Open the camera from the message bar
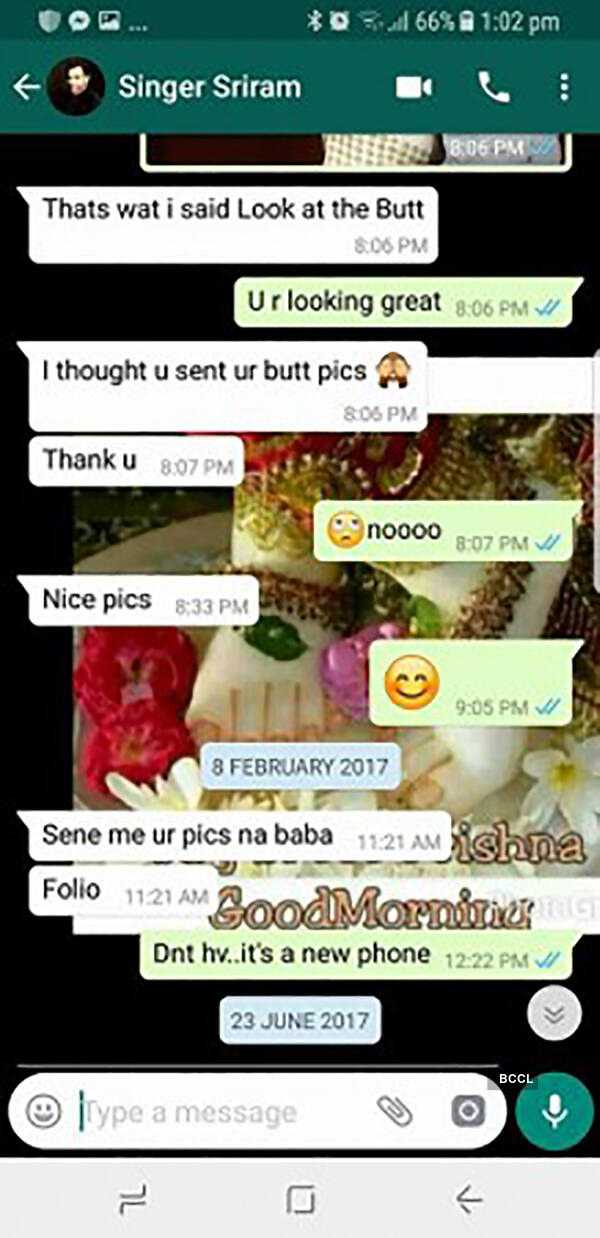600x1238 pixels. click(x=467, y=1111)
